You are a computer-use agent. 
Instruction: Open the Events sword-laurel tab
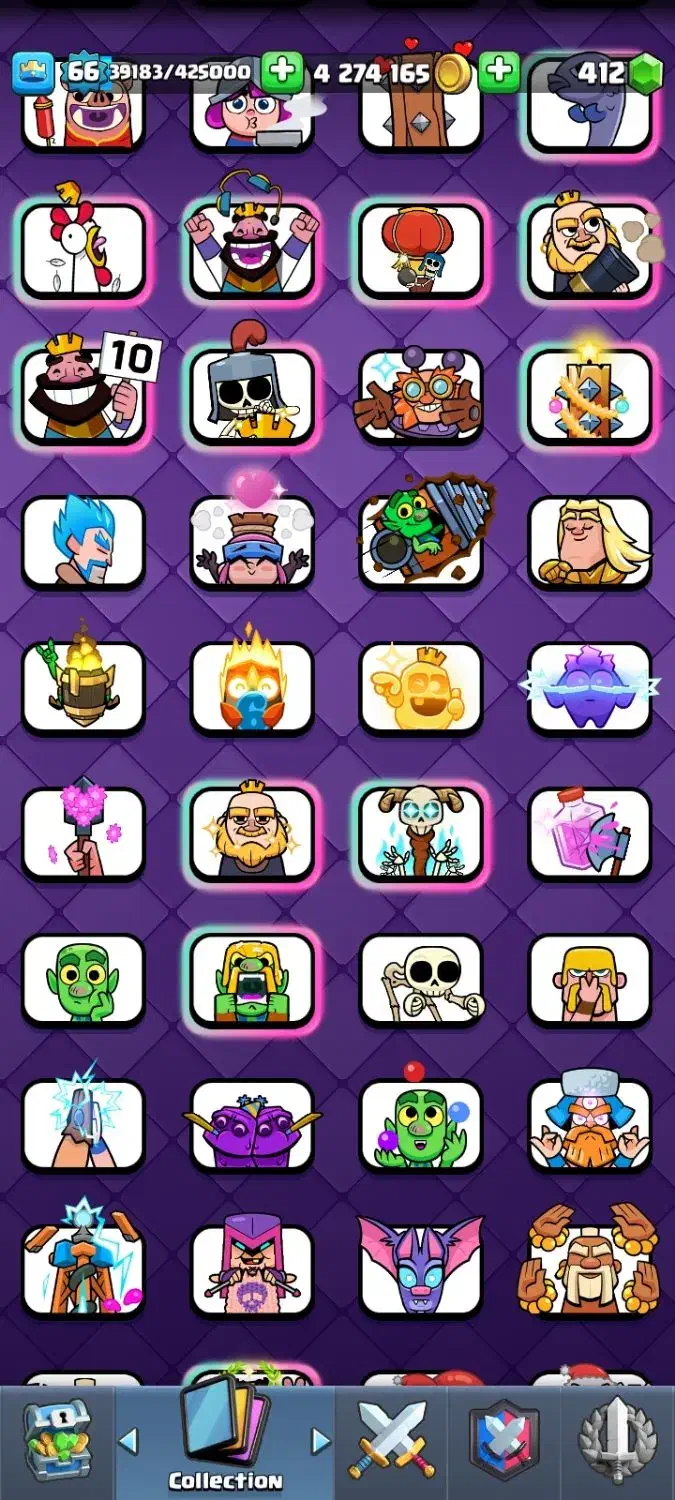tap(618, 1440)
